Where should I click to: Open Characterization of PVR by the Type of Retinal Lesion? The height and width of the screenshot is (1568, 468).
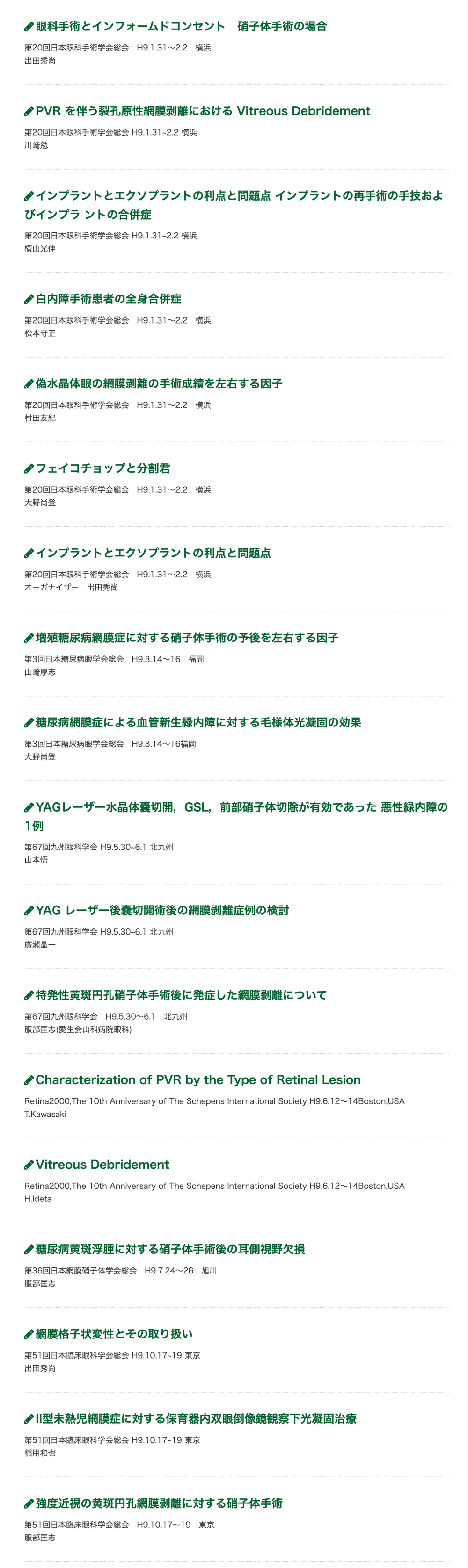tap(198, 1080)
